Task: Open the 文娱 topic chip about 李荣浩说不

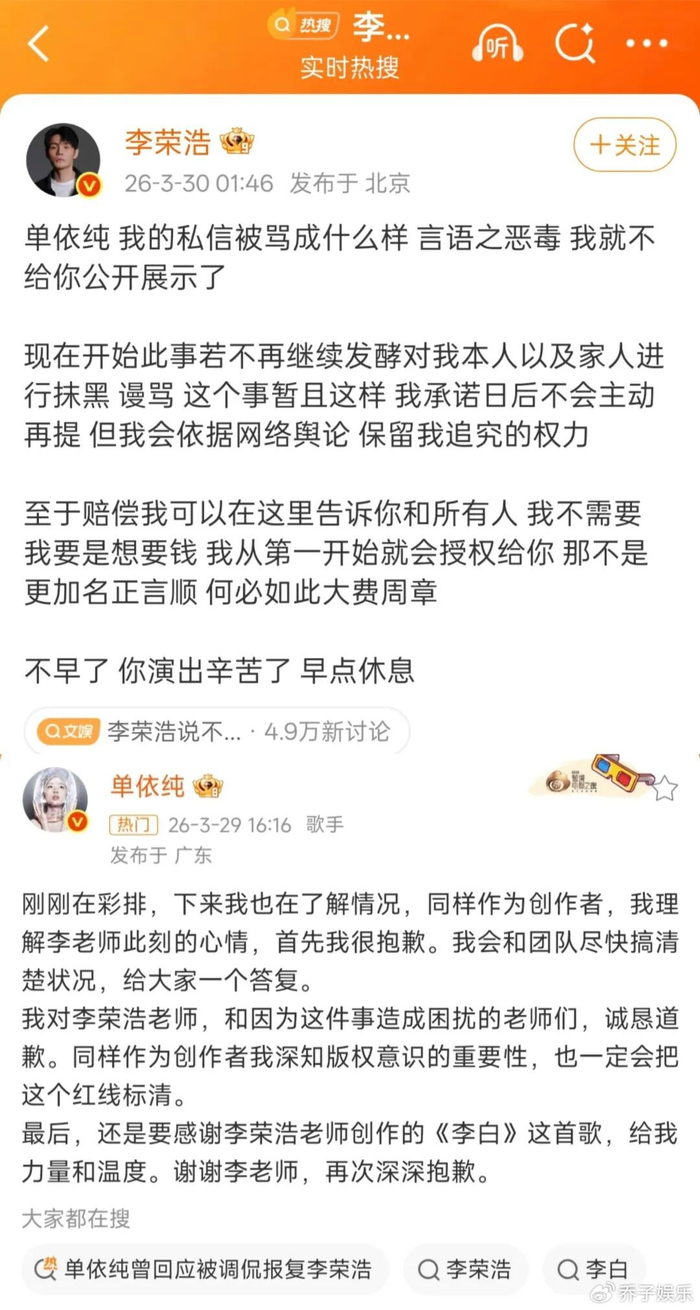Action: click(213, 732)
